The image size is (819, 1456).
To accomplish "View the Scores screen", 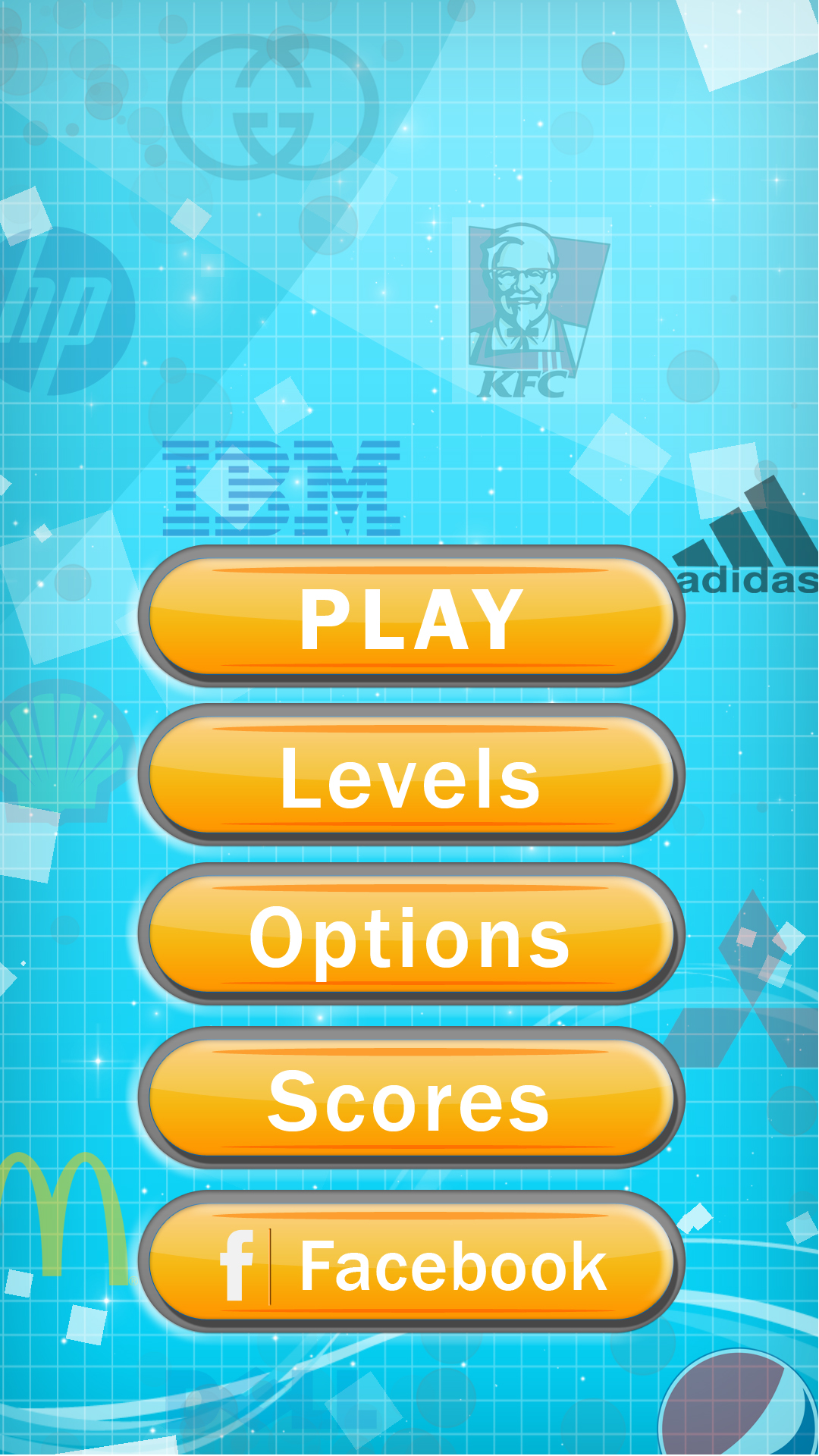I will pyautogui.click(x=411, y=1098).
